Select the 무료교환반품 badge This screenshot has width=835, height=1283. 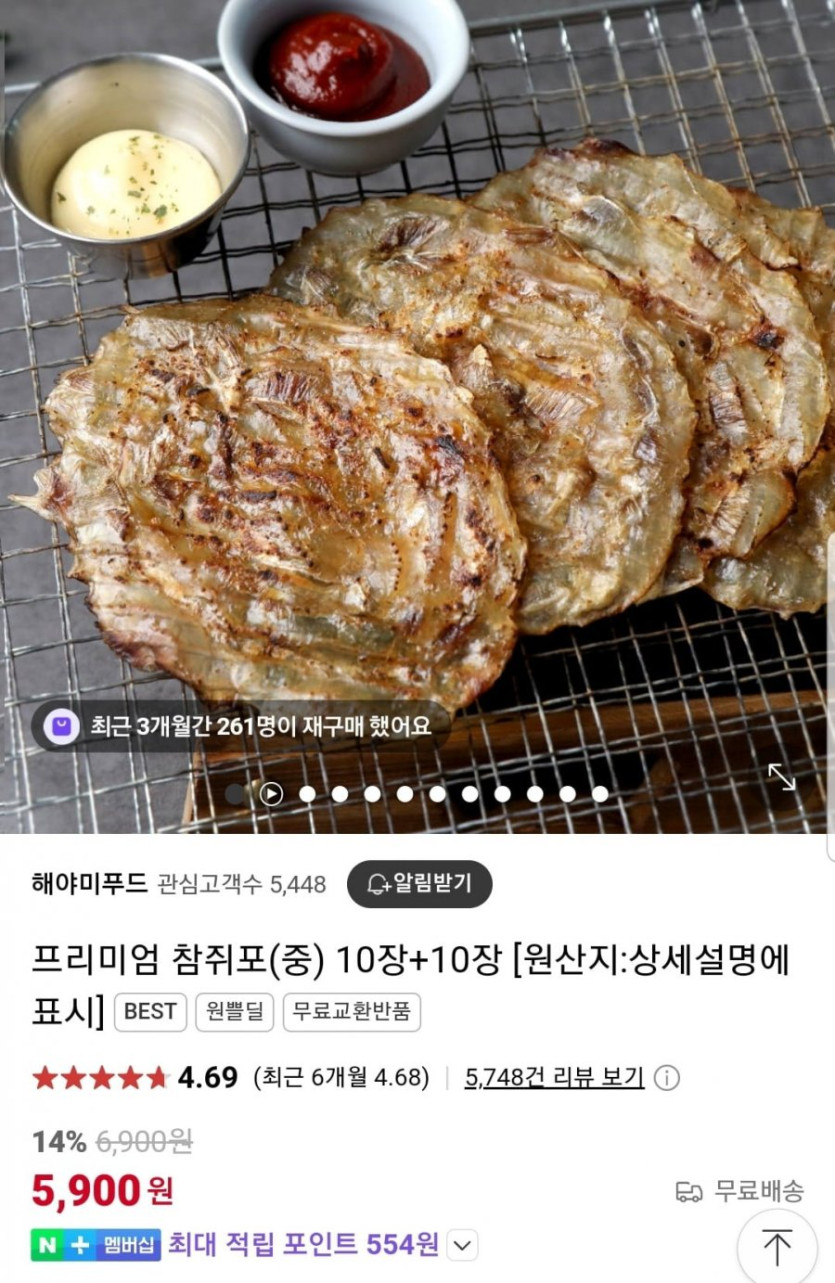pyautogui.click(x=352, y=1011)
